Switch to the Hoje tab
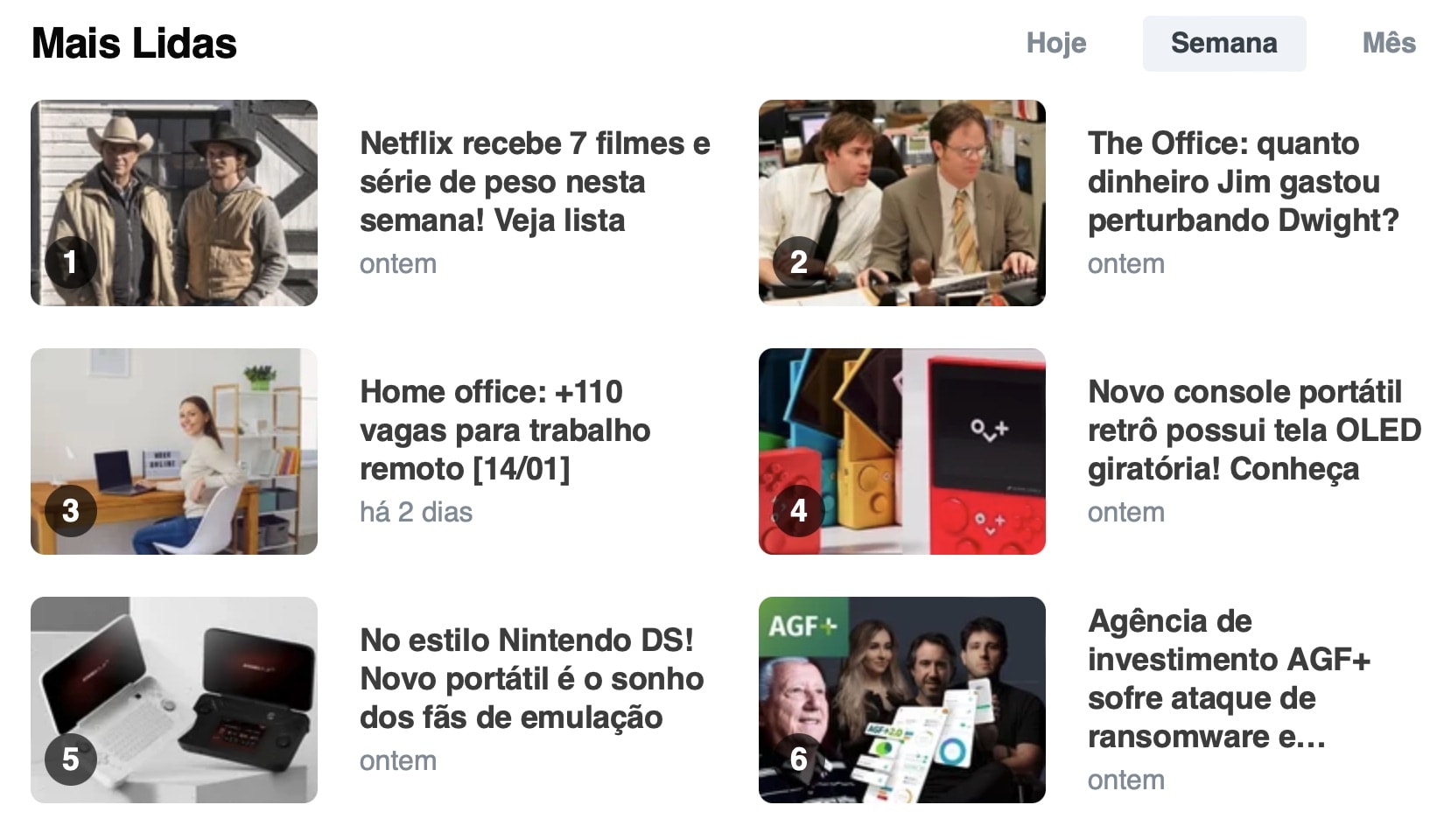 pyautogui.click(x=1055, y=43)
